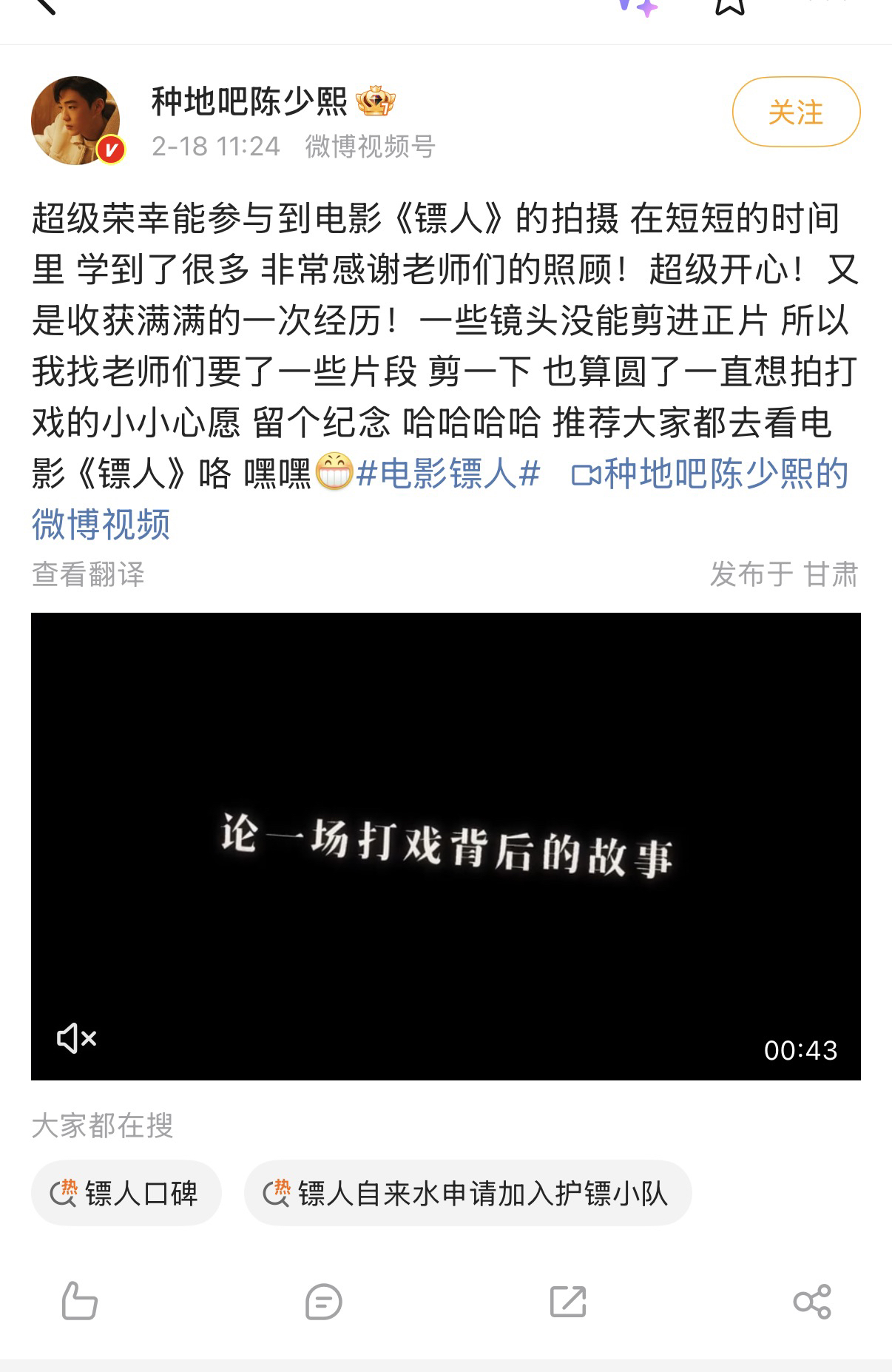Viewport: 892px width, 1372px height.
Task: Share this post via the share icon
Action: 812,1302
